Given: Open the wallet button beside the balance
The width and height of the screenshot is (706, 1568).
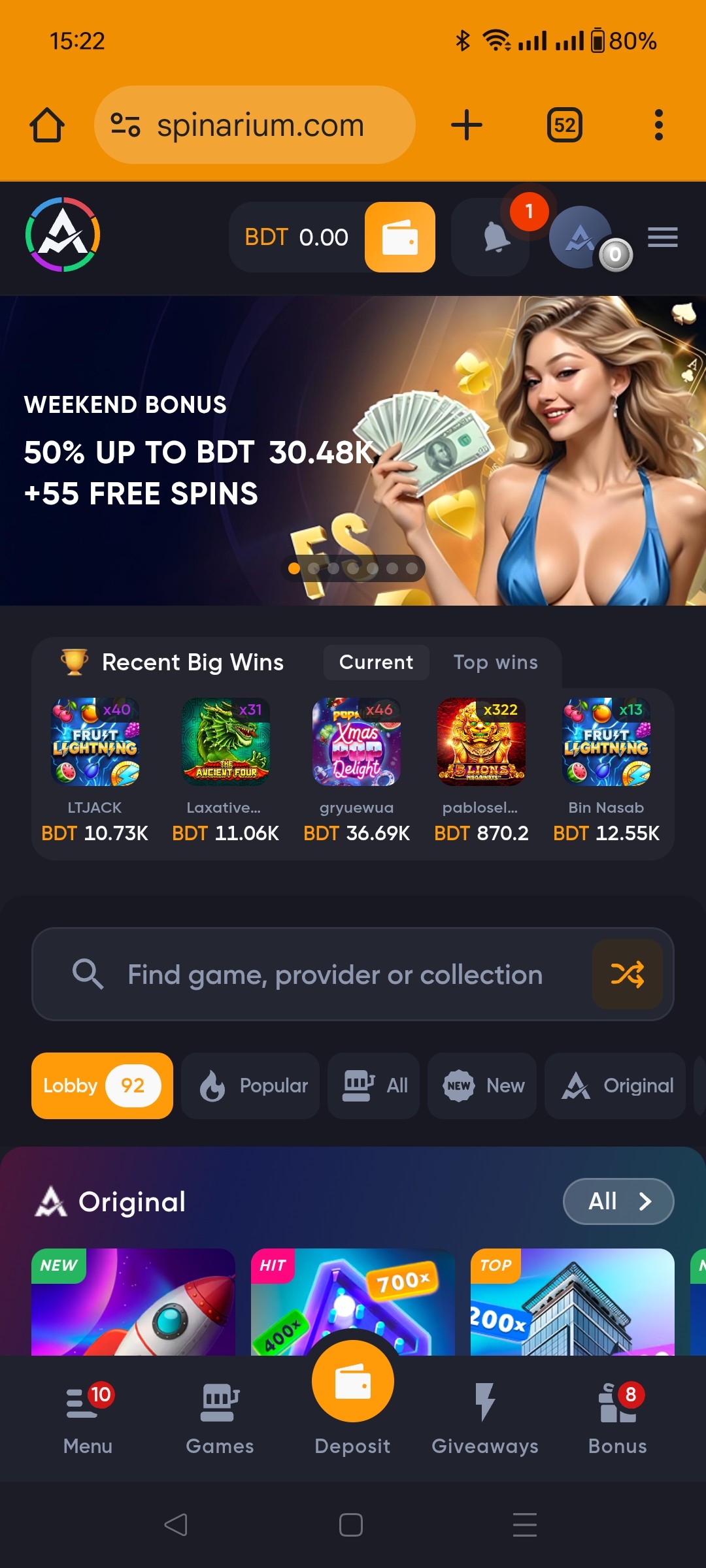Looking at the screenshot, I should (399, 237).
